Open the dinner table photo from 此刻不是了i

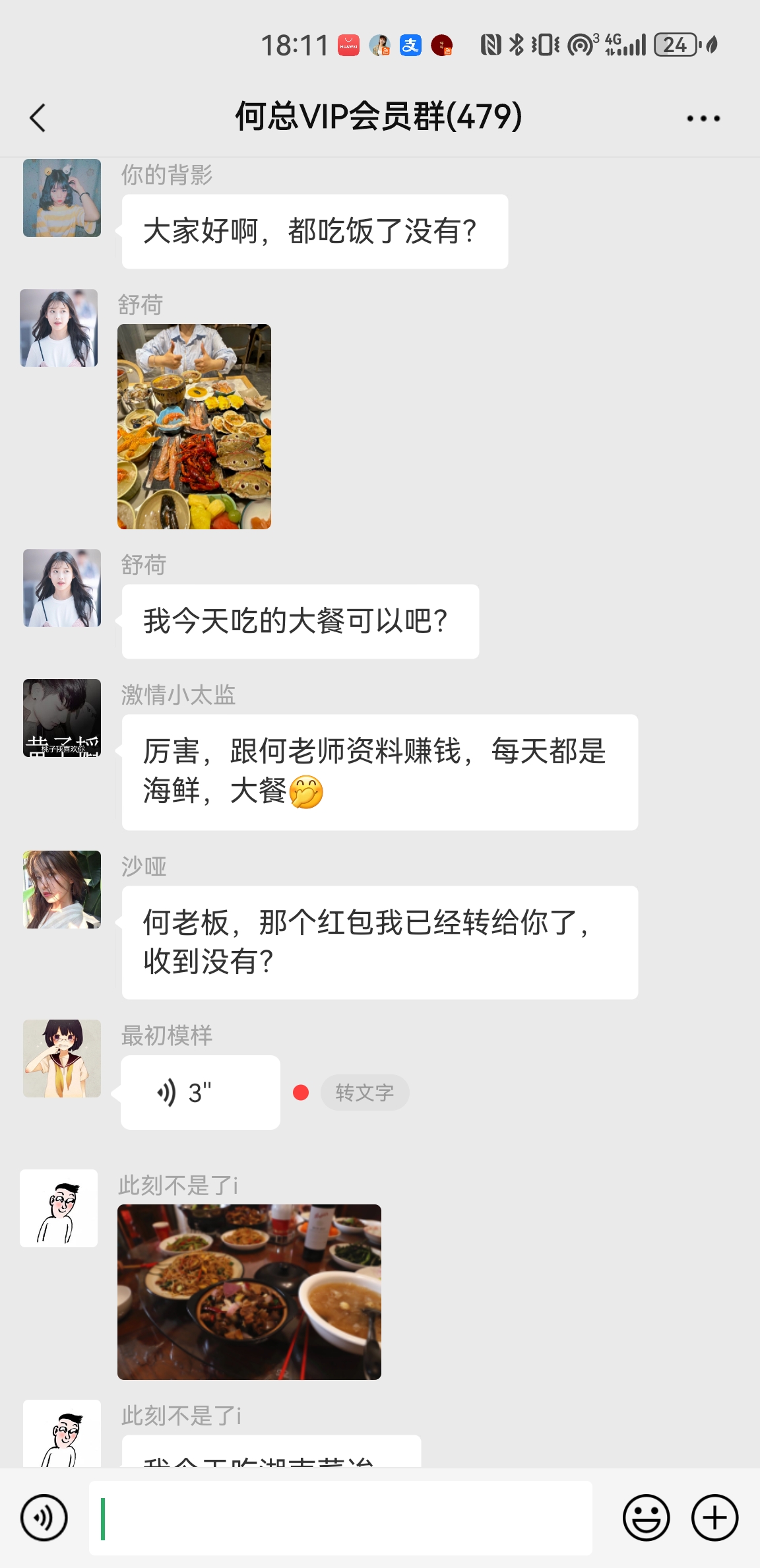tap(249, 1291)
